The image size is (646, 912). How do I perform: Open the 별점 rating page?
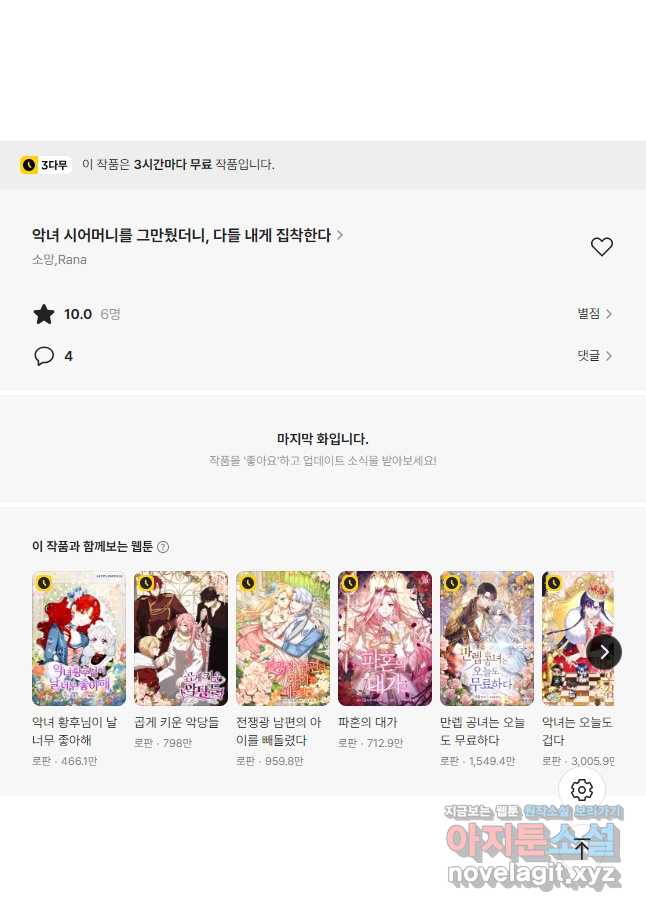pos(594,314)
